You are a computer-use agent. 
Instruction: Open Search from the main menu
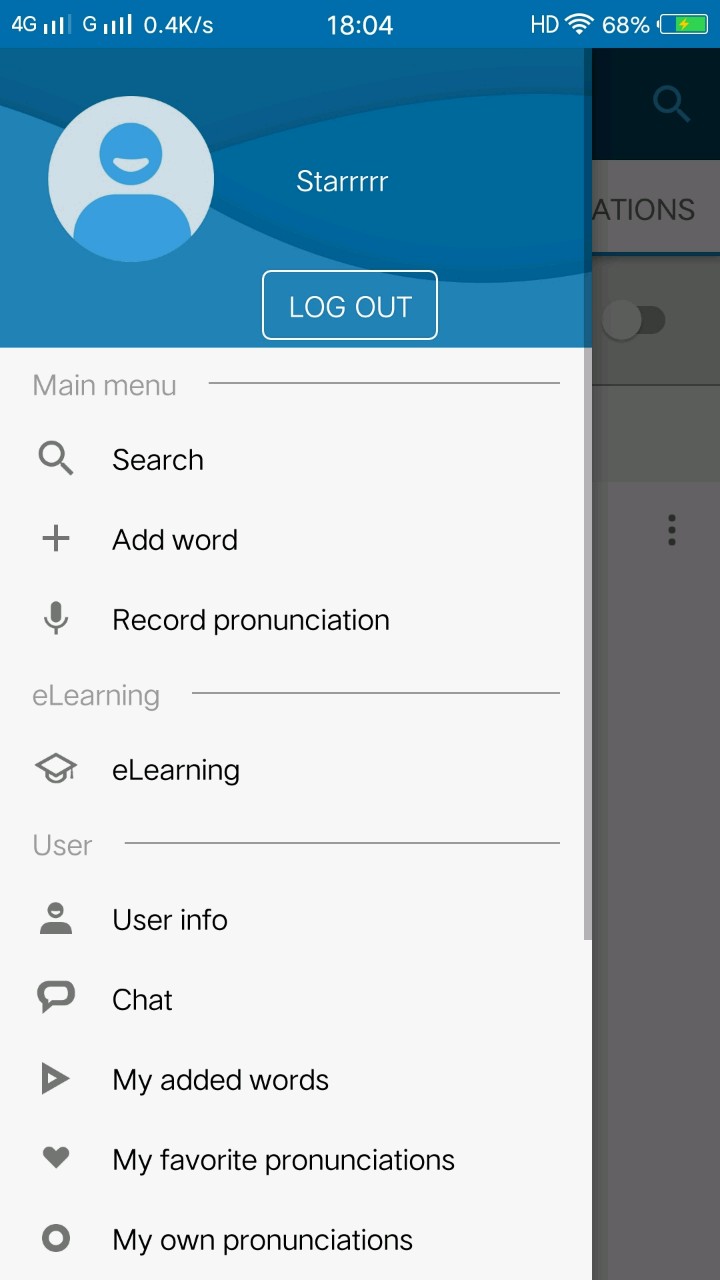point(158,460)
